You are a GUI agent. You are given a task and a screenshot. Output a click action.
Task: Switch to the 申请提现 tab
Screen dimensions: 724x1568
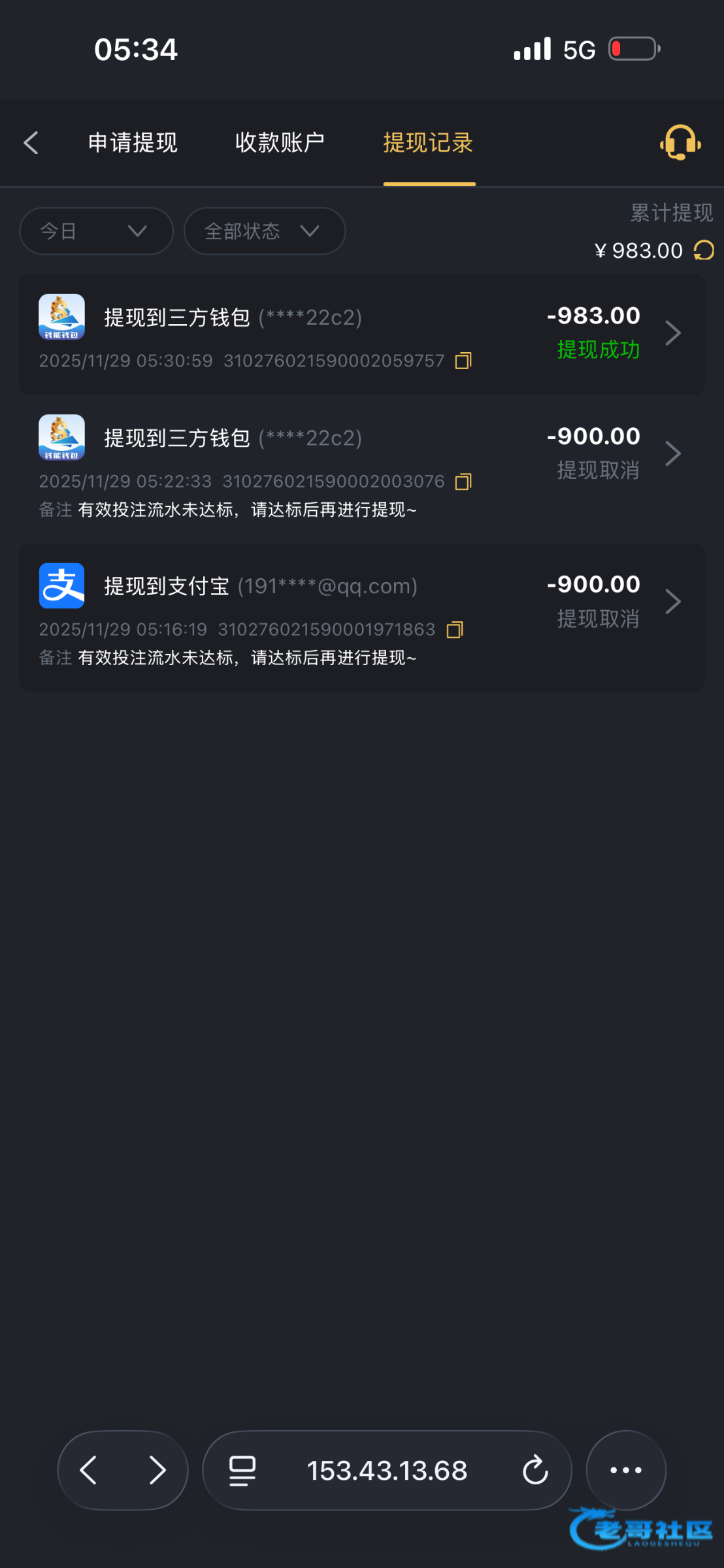(133, 142)
